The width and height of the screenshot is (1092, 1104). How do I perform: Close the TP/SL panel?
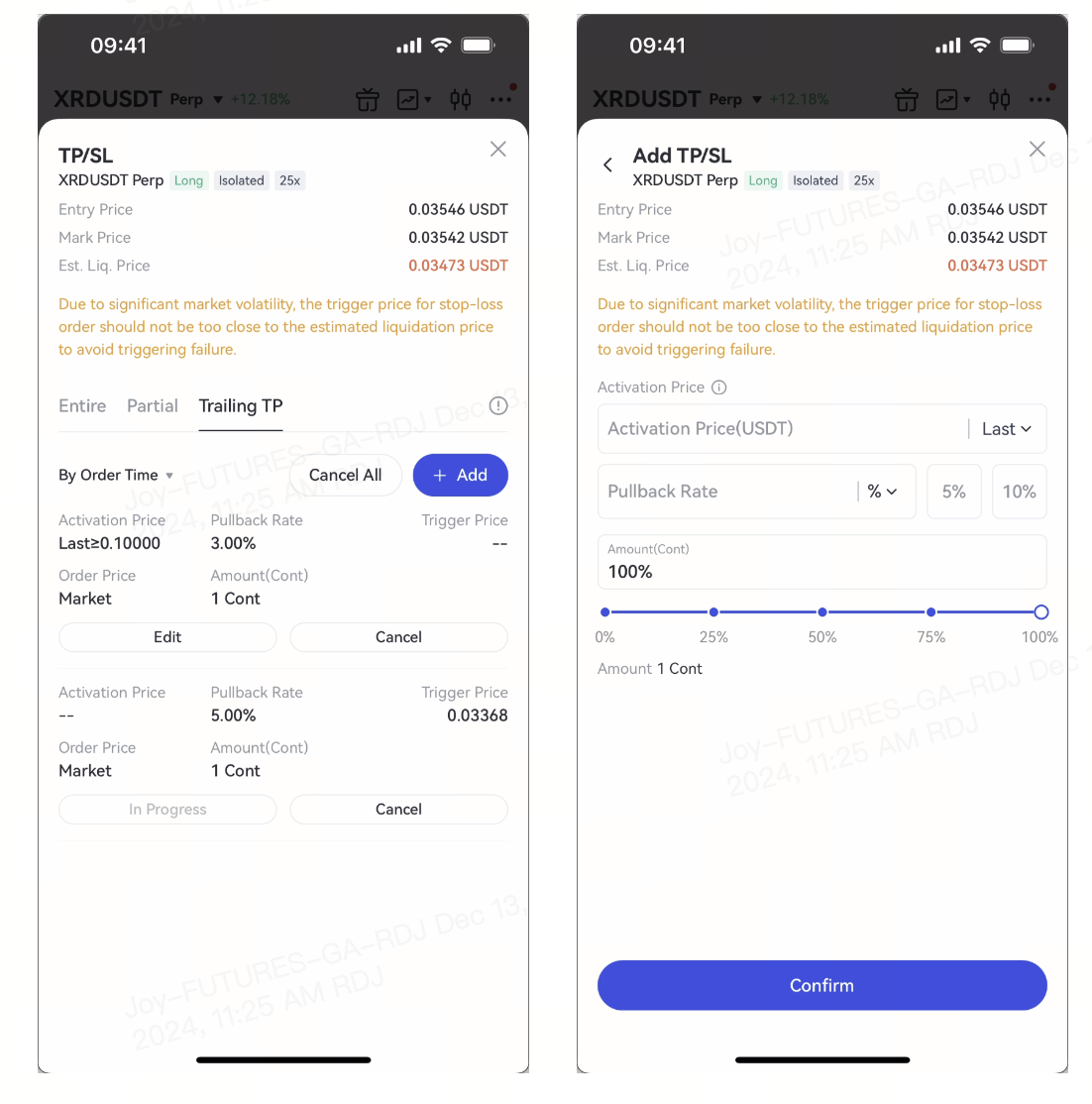click(x=497, y=149)
